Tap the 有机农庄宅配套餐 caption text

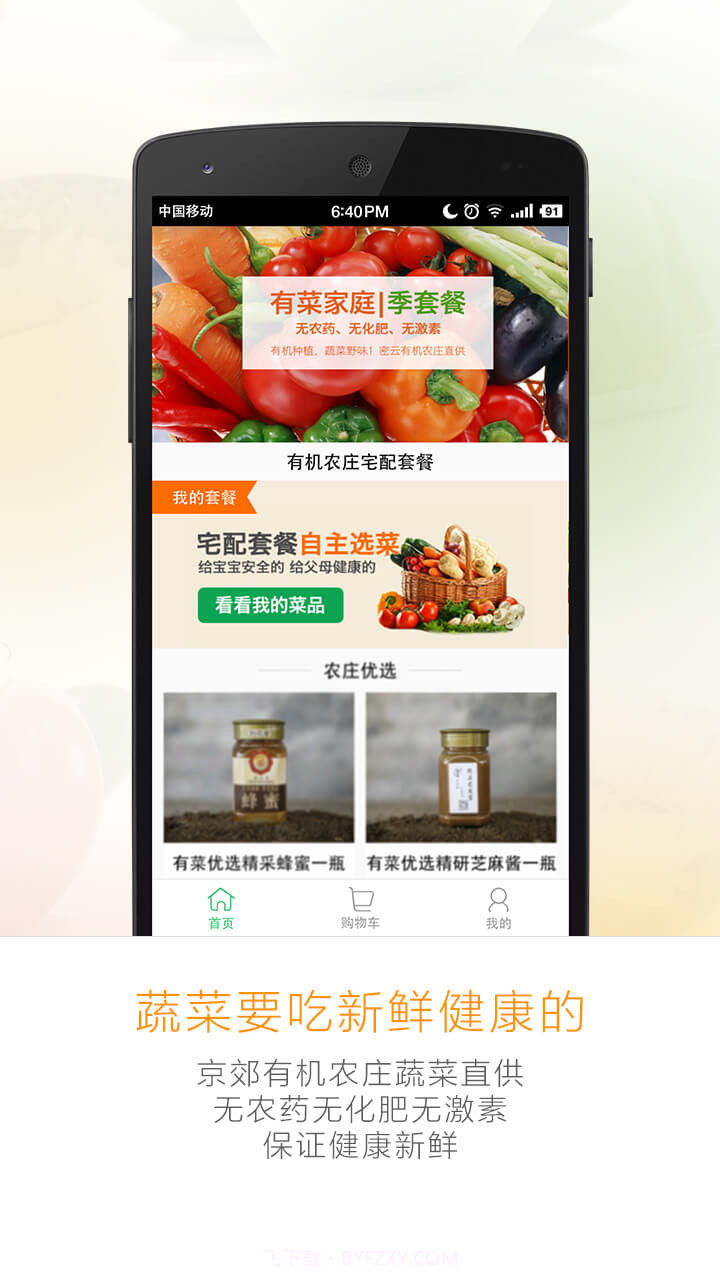pos(360,460)
